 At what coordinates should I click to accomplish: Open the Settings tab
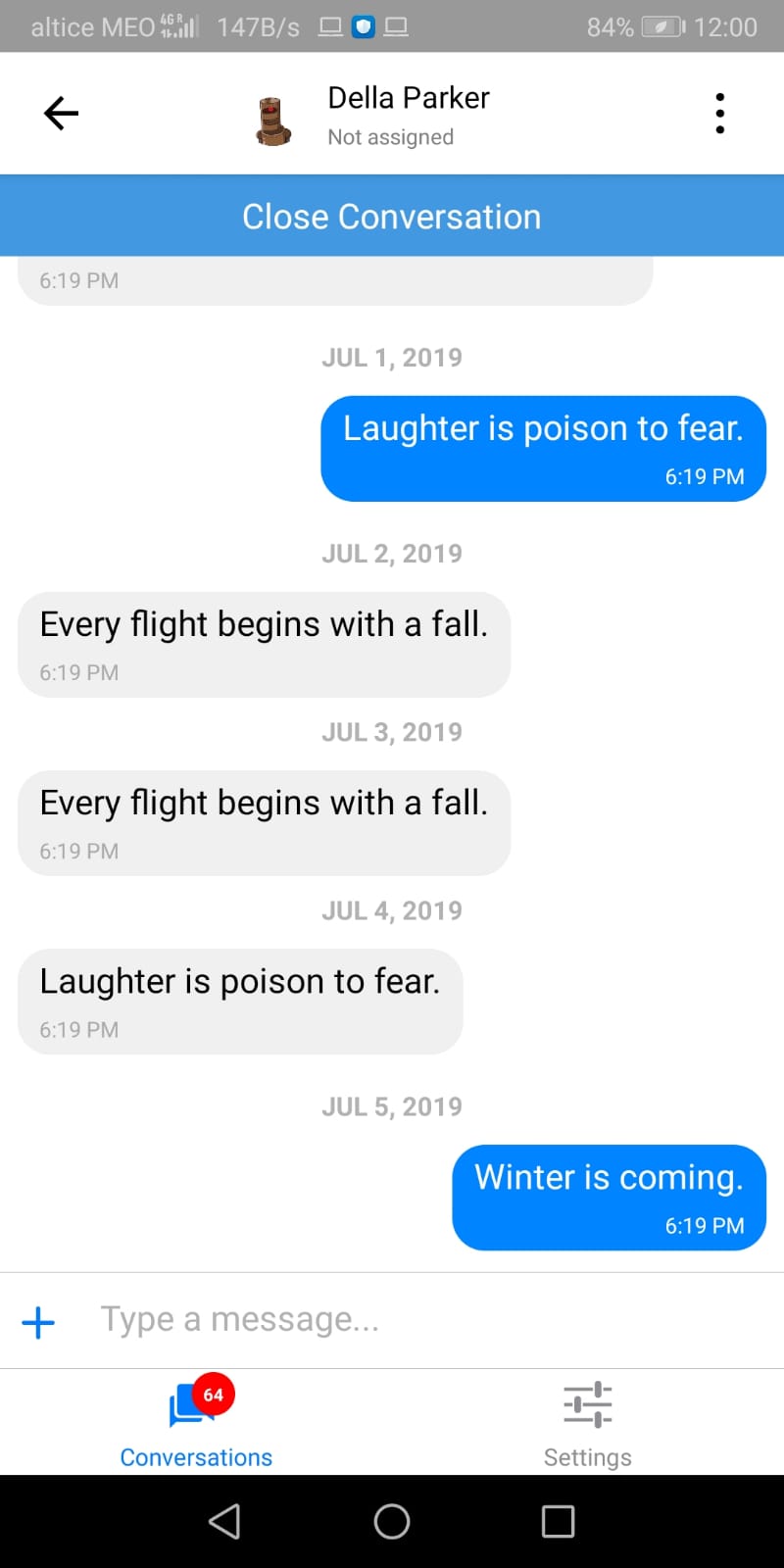pos(587,1423)
